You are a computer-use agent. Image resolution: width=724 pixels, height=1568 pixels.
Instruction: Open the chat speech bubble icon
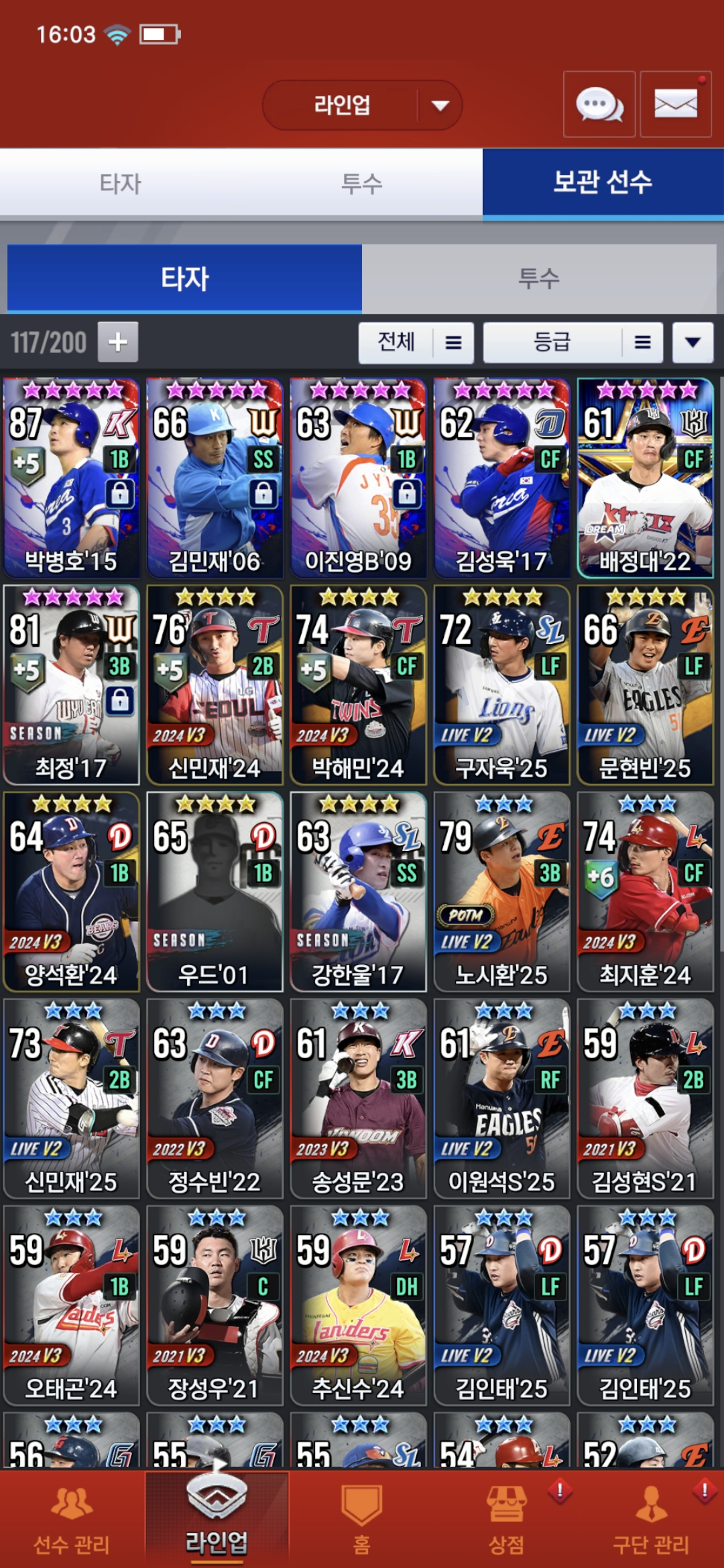coord(599,105)
